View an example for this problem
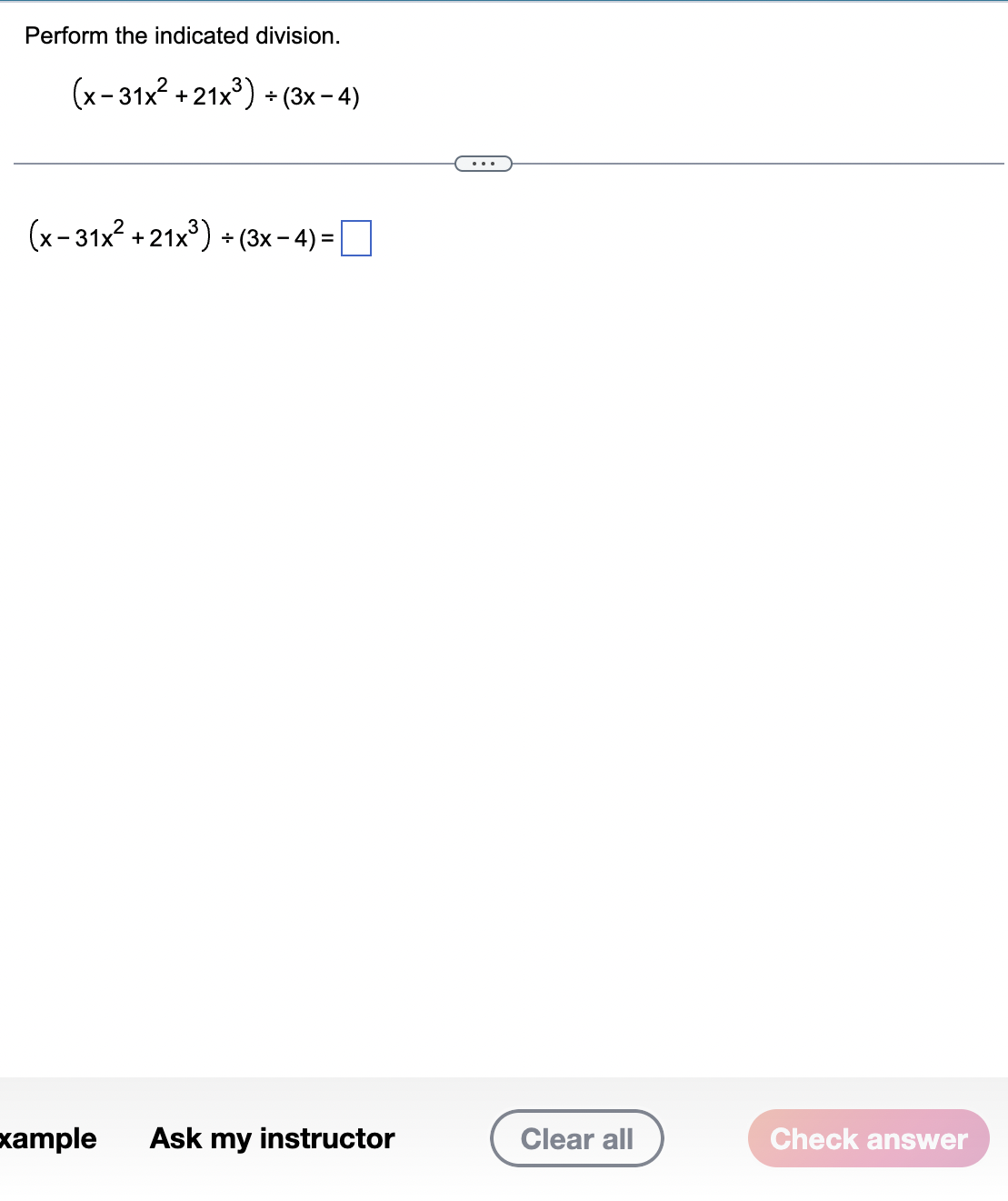 tap(47, 1138)
